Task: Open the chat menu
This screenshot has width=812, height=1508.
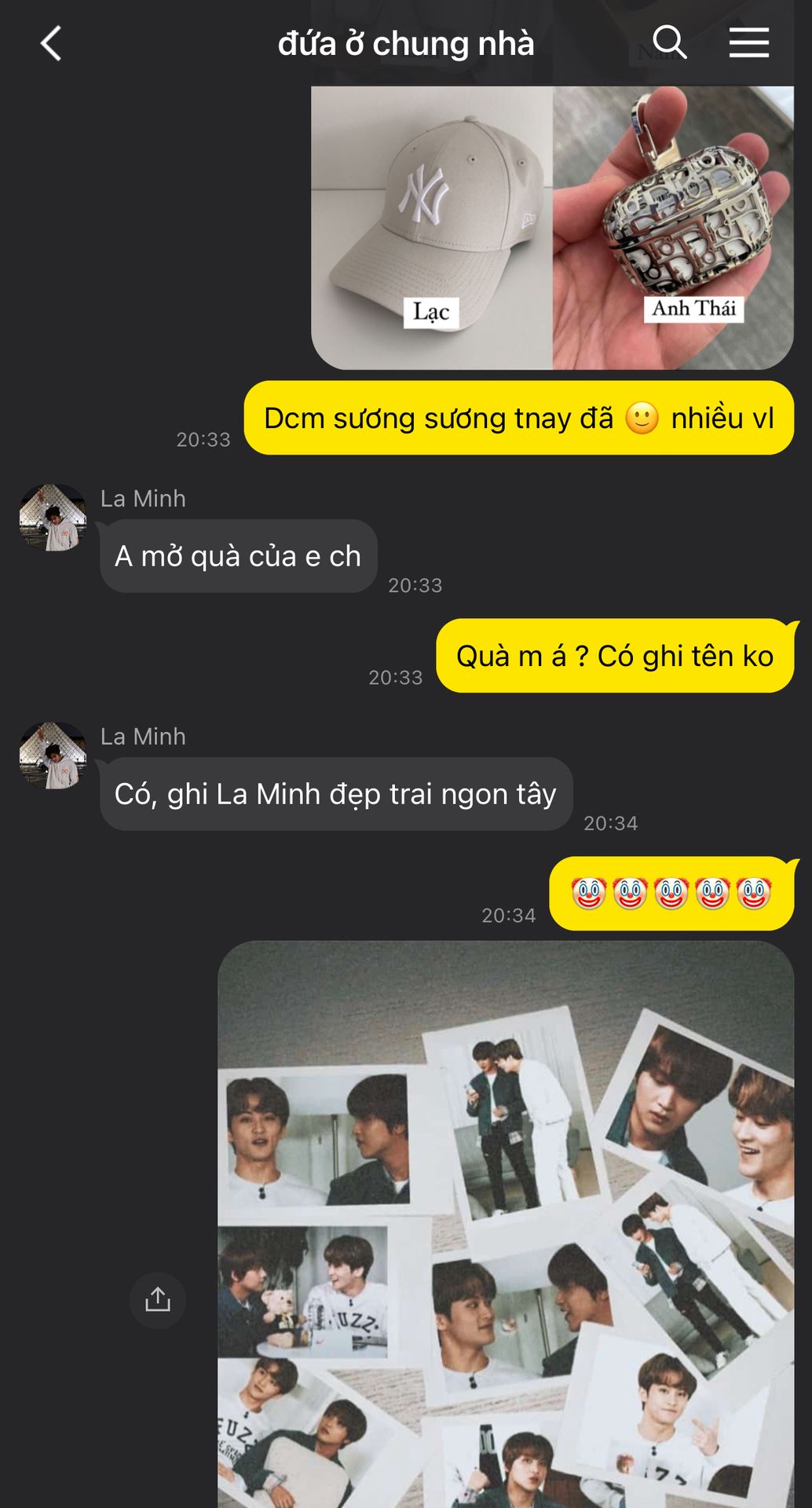Action: pyautogui.click(x=748, y=42)
